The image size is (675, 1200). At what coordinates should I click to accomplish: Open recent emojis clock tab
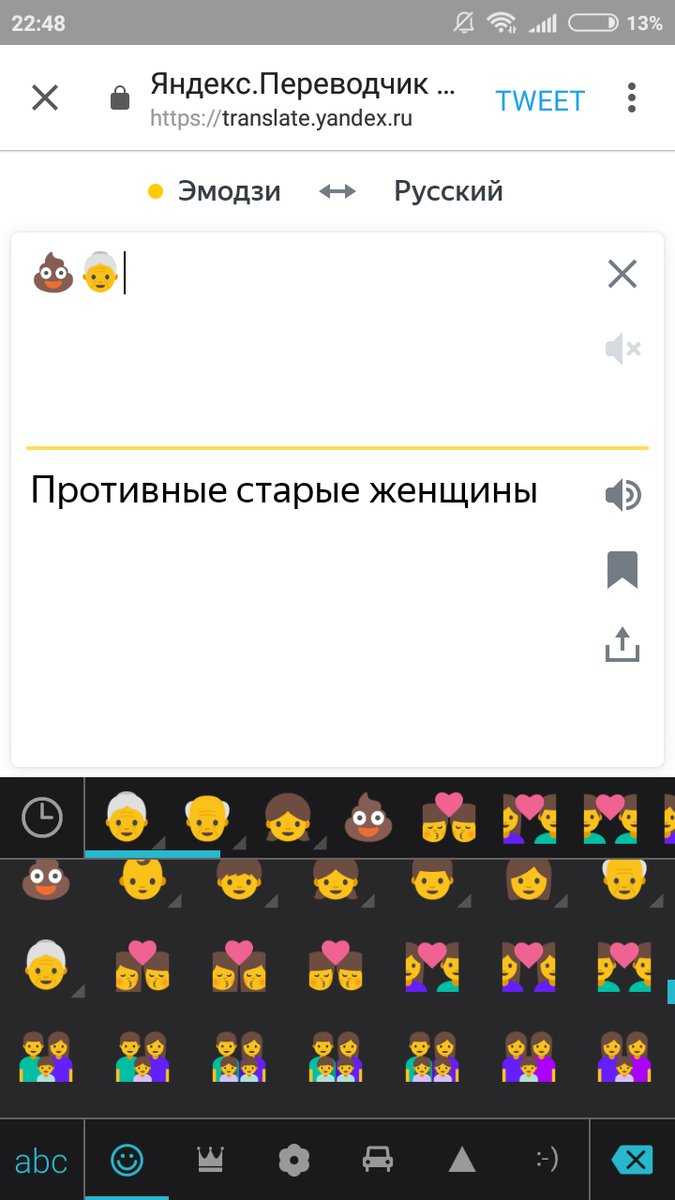click(42, 818)
